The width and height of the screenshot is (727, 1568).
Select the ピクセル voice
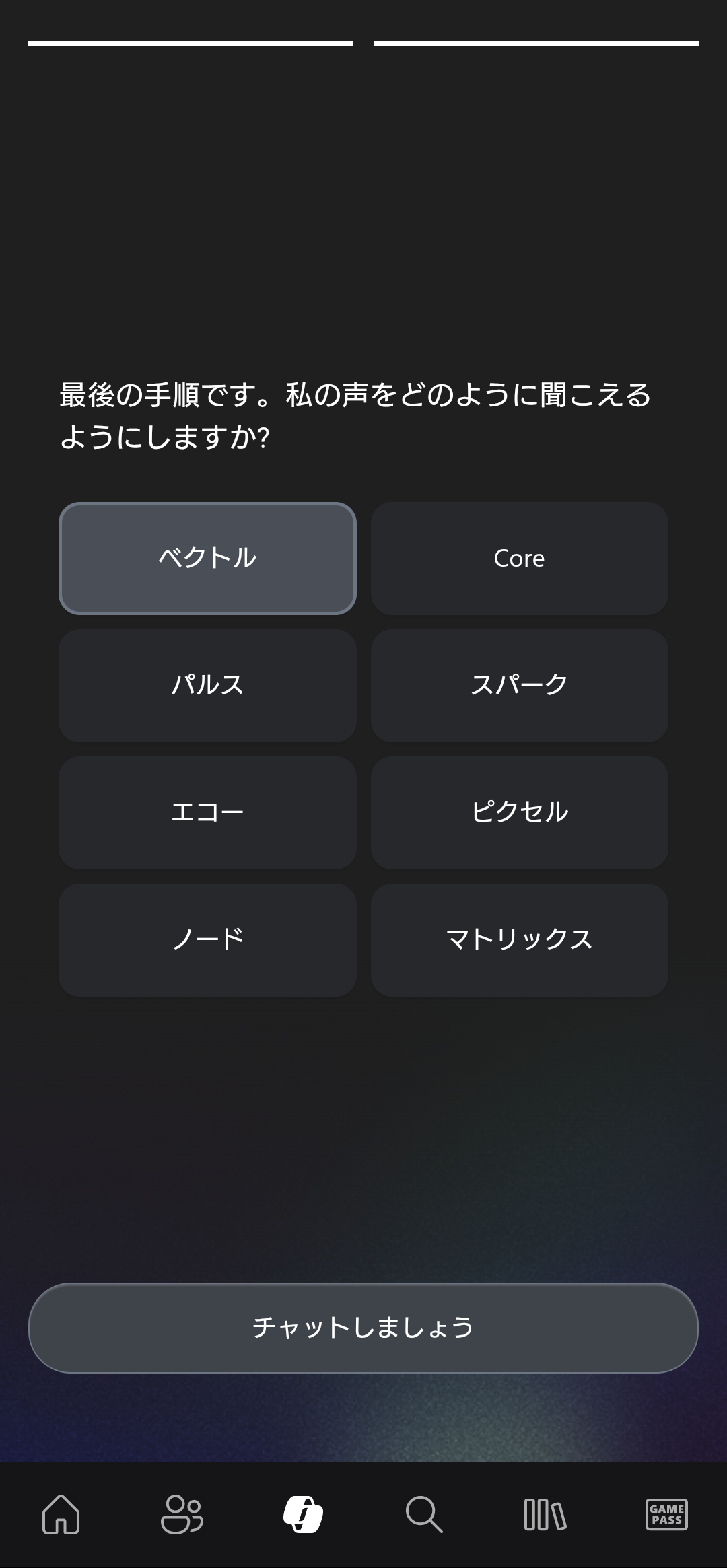pos(520,811)
